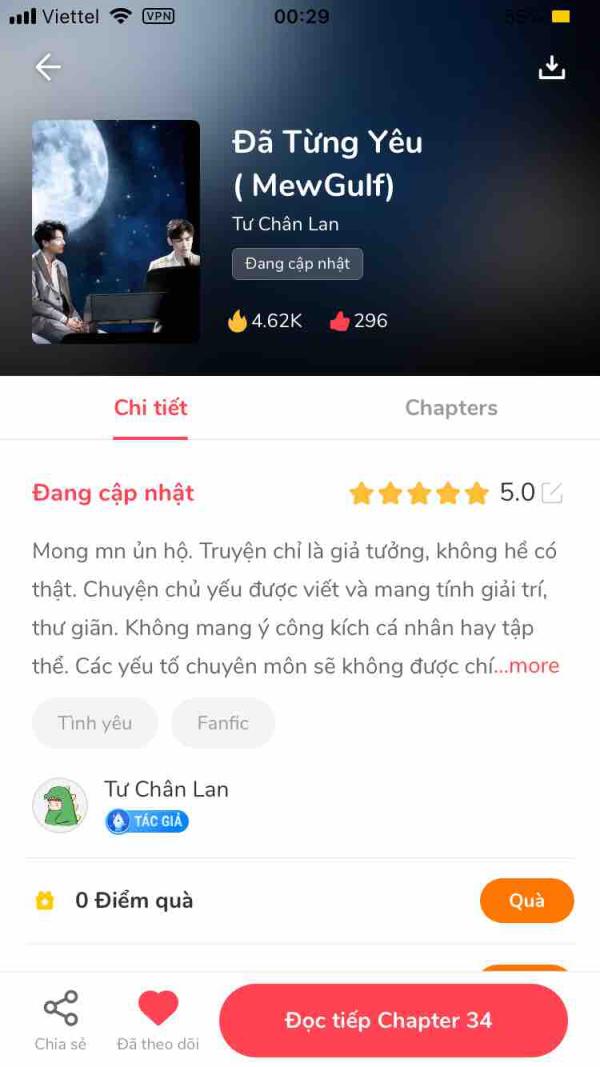Select the Chi tiết tab
Screen dimensions: 600x1067
point(150,408)
